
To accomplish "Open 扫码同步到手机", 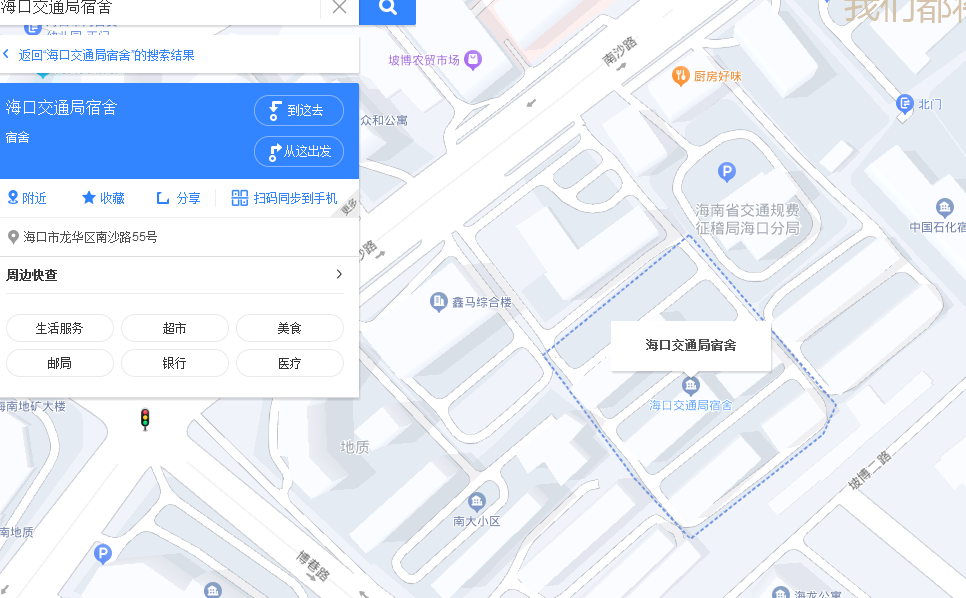I will [284, 198].
